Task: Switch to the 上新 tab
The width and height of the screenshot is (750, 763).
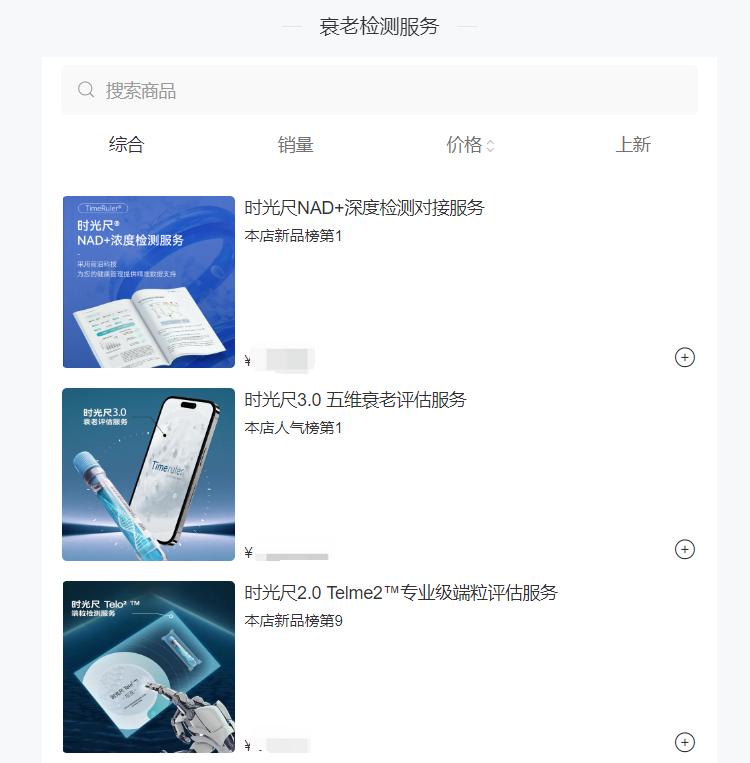Action: [633, 145]
